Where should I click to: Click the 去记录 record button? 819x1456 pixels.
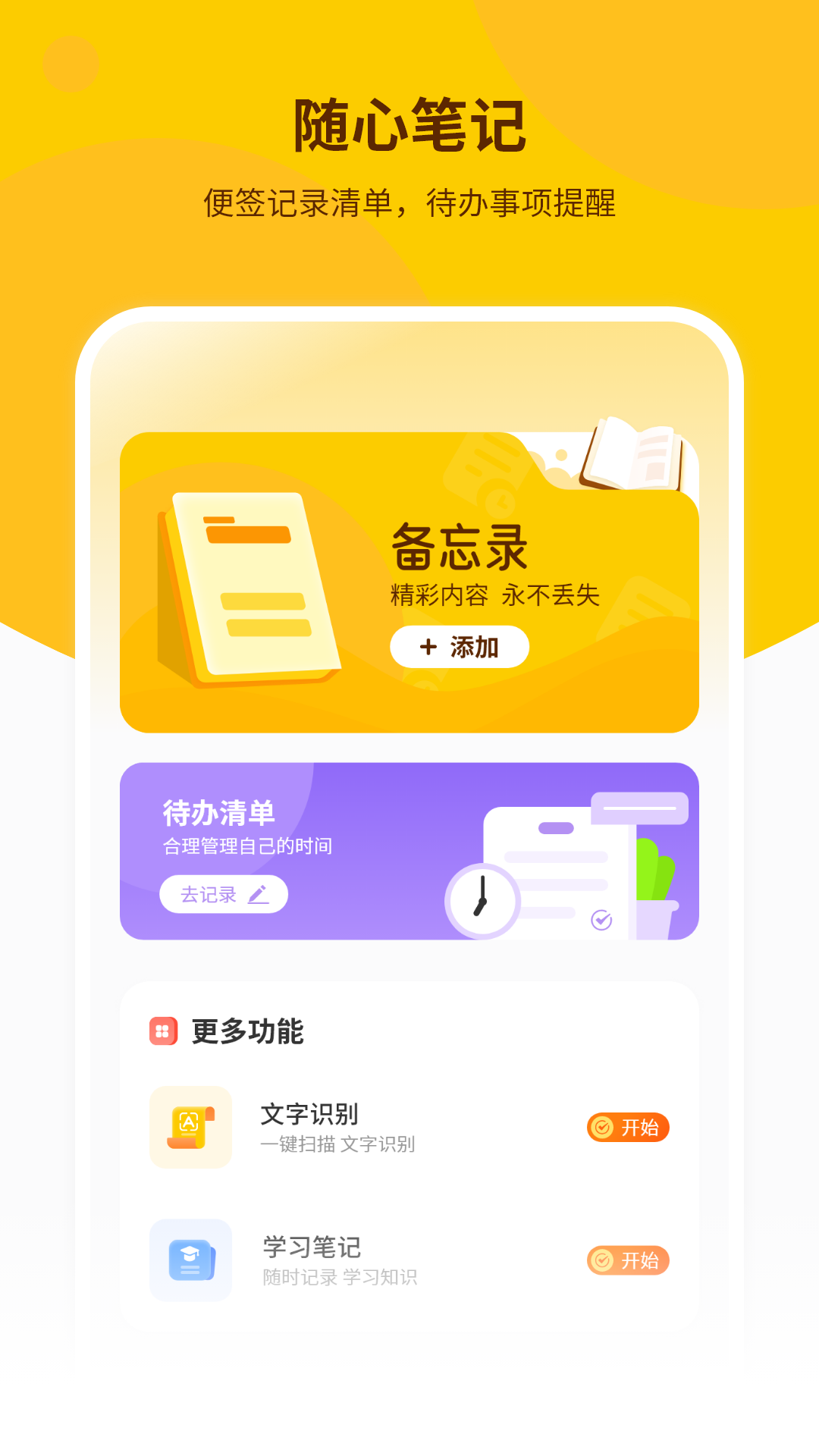(223, 894)
